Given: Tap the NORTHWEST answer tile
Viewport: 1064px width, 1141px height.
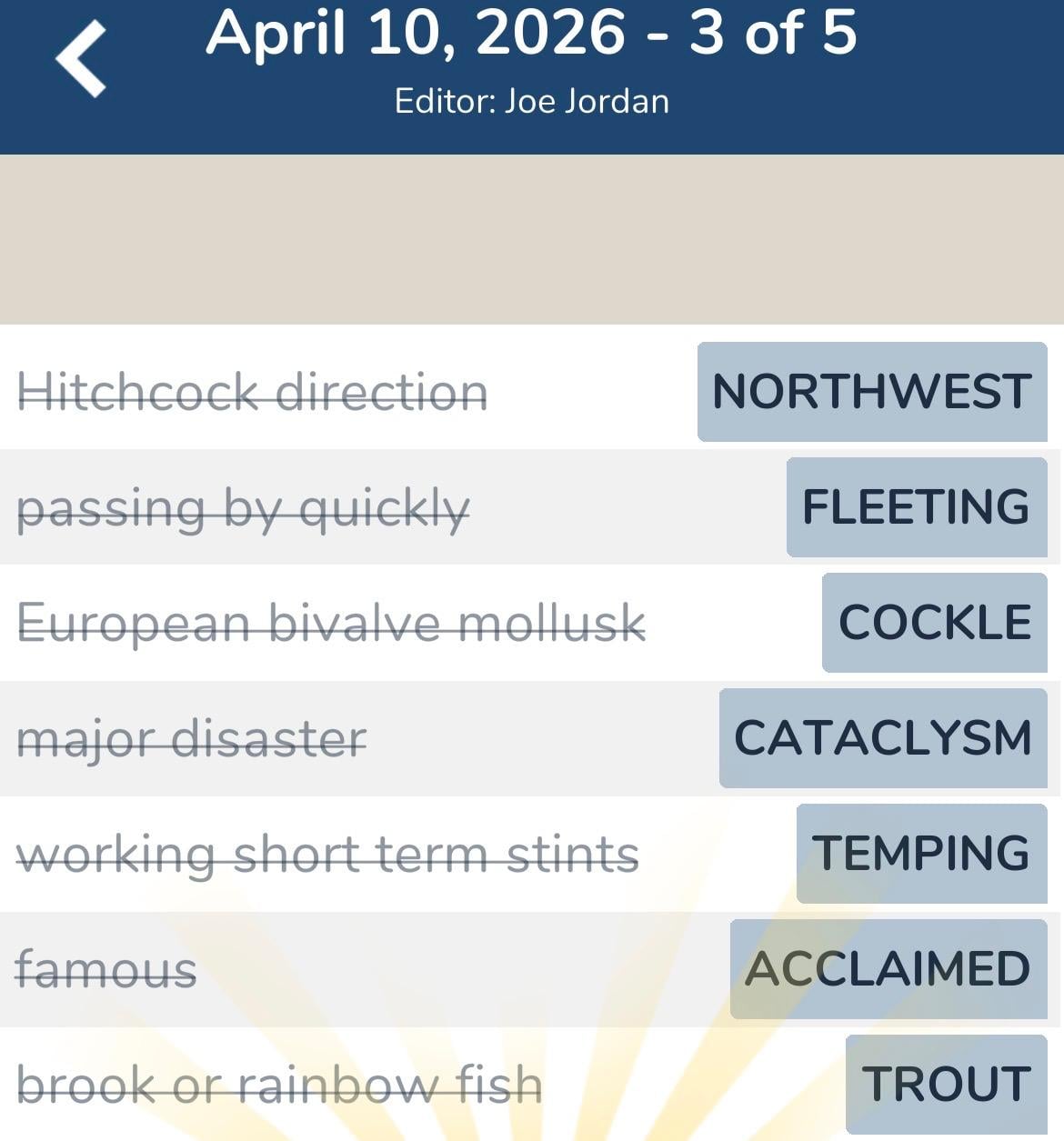Looking at the screenshot, I should click(871, 393).
